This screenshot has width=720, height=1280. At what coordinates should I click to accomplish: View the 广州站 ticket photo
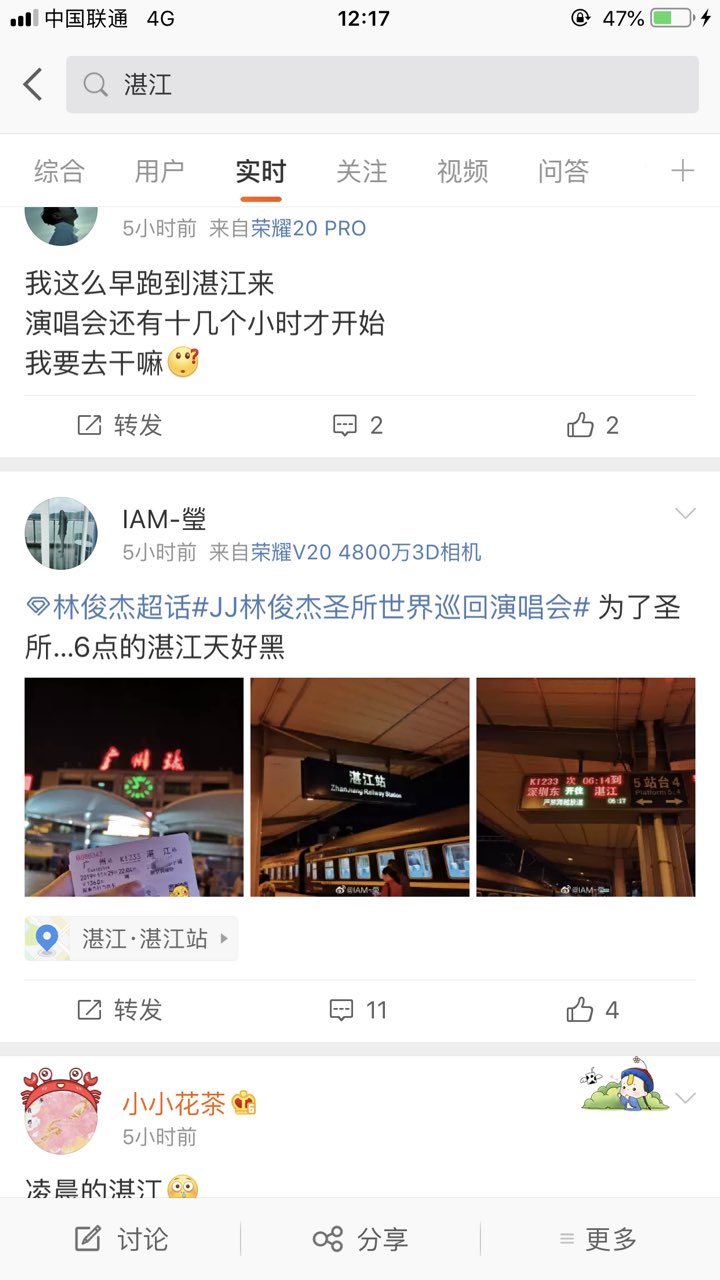[x=134, y=787]
